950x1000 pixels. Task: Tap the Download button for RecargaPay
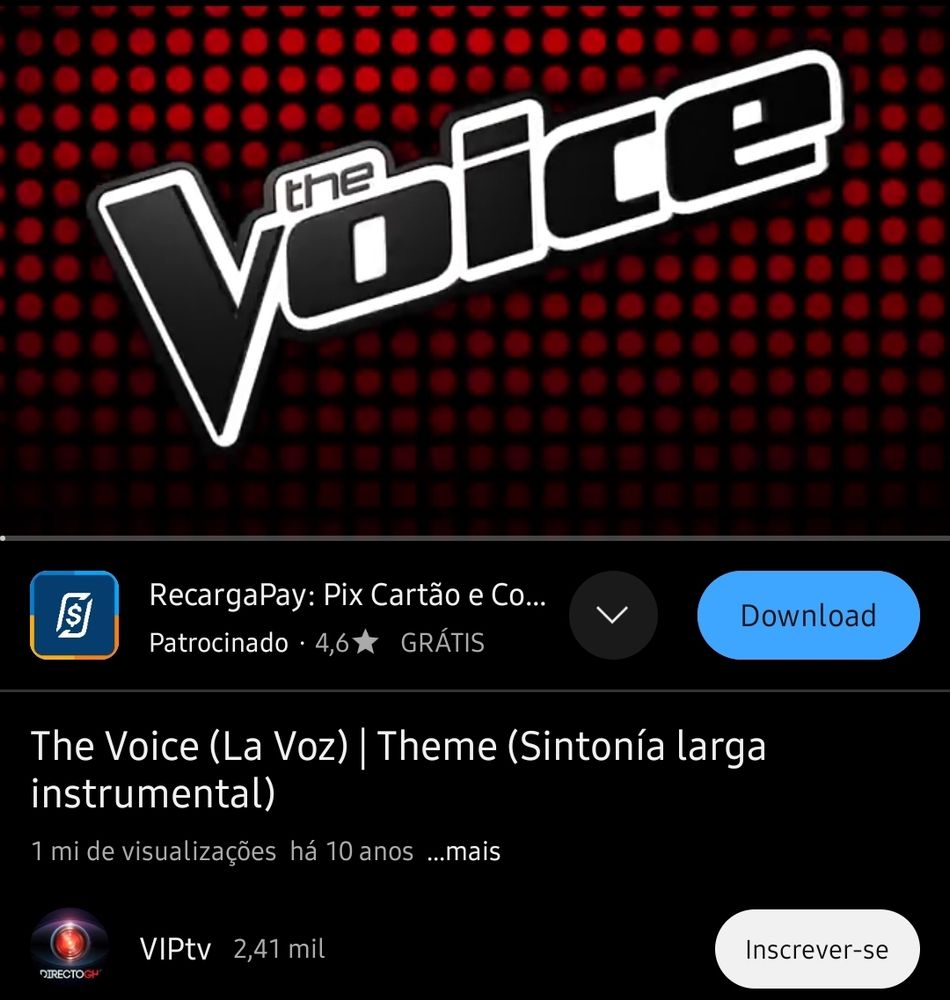pyautogui.click(x=807, y=615)
